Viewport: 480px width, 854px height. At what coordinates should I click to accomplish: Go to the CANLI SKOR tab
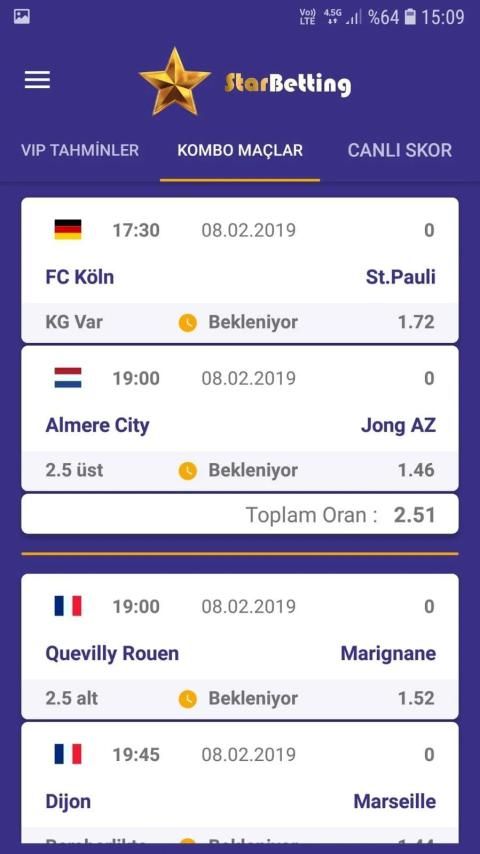tap(399, 150)
